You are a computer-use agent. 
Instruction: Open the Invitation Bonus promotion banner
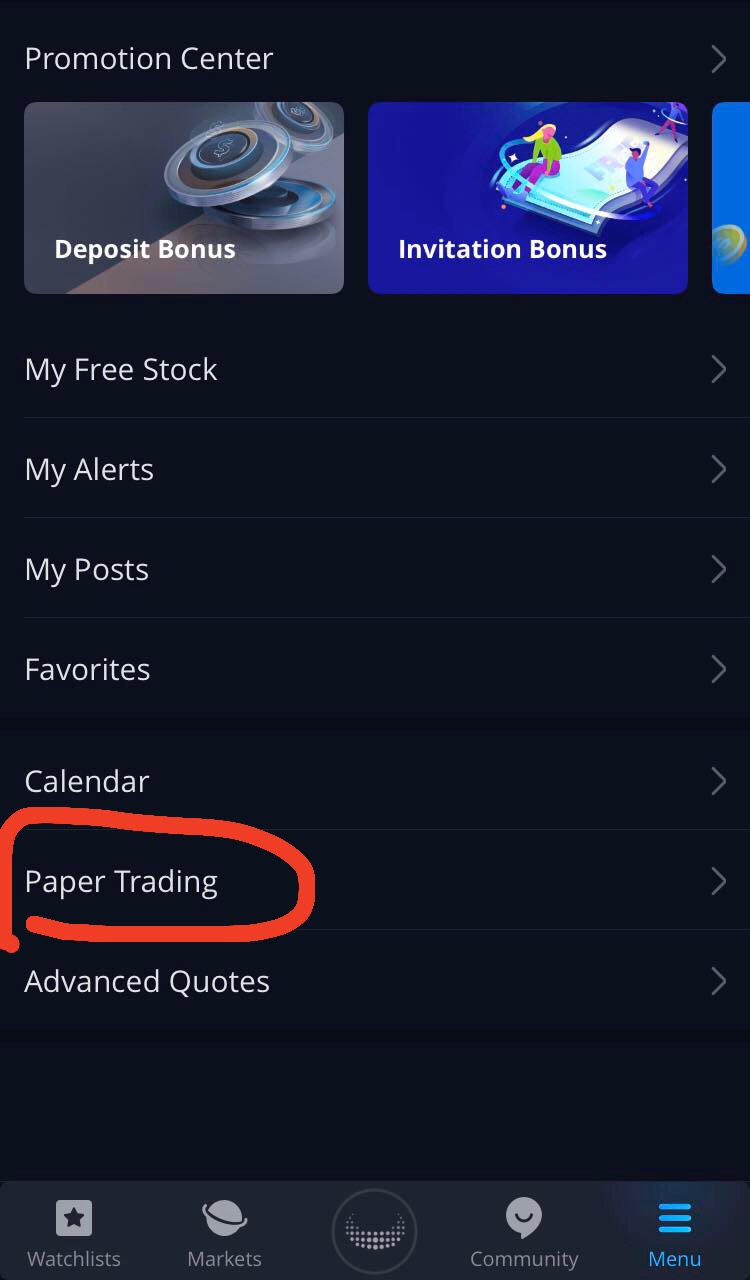527,197
